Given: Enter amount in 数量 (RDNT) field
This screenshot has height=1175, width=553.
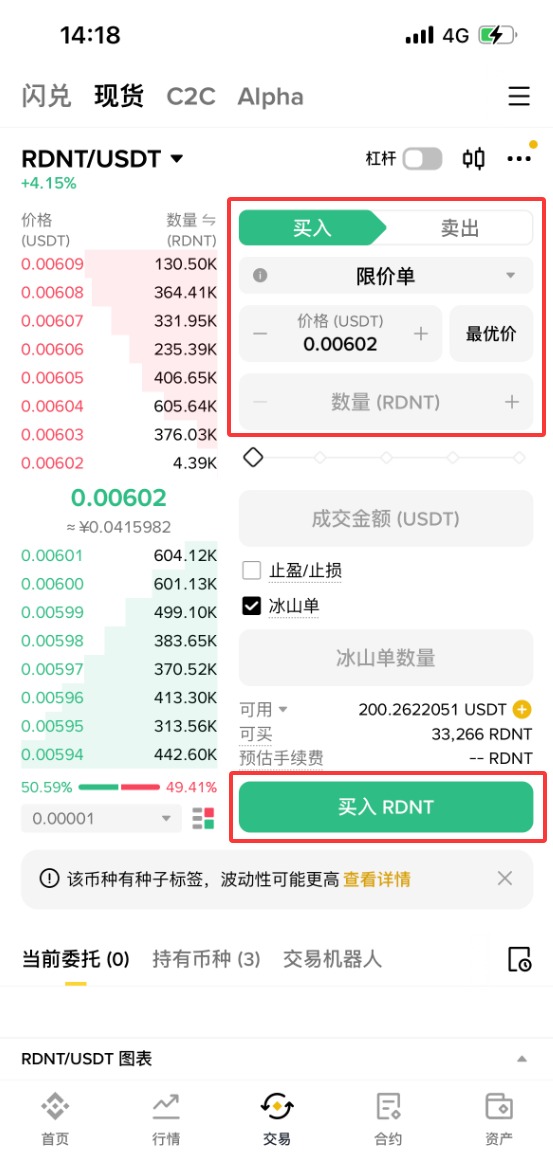Looking at the screenshot, I should [x=386, y=402].
